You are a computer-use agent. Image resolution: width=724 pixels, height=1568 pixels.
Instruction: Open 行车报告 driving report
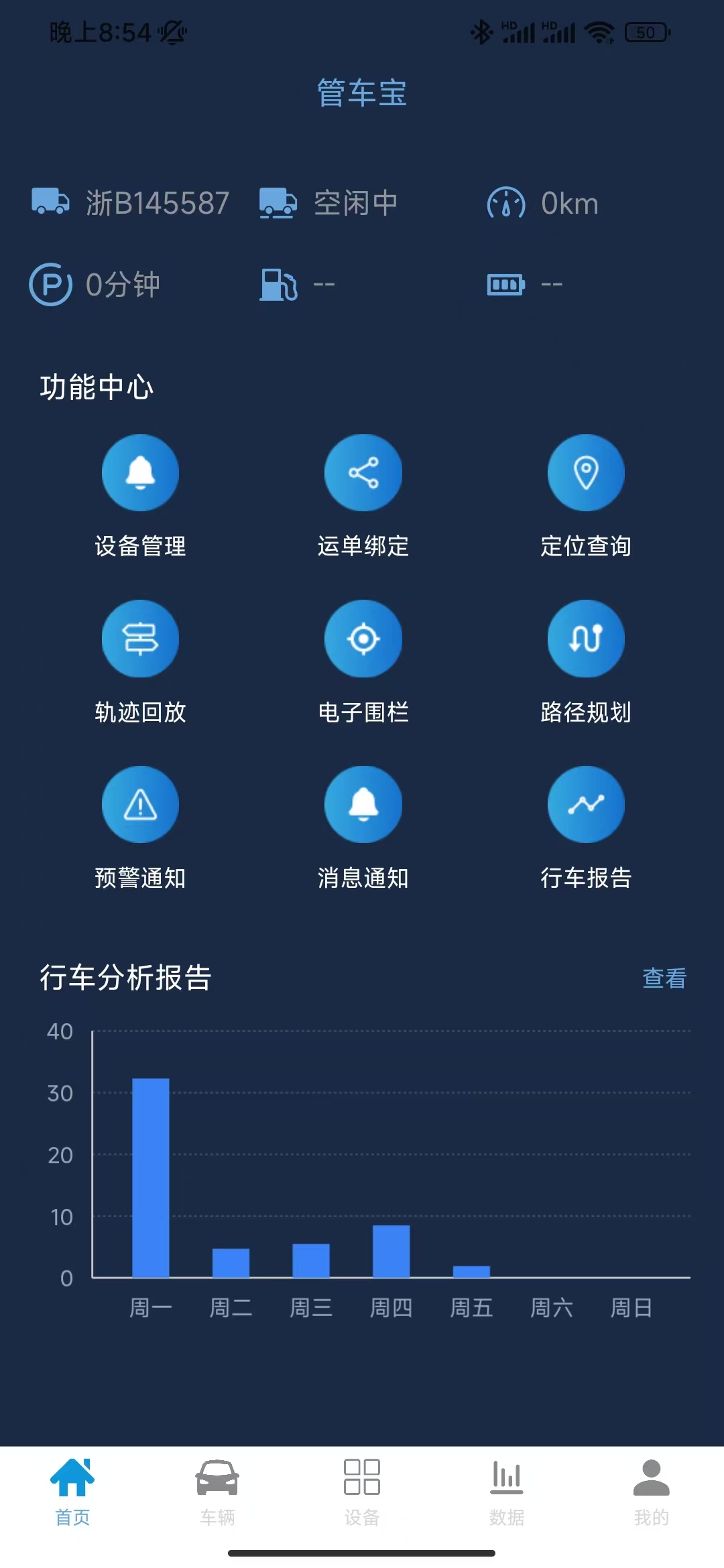586,805
